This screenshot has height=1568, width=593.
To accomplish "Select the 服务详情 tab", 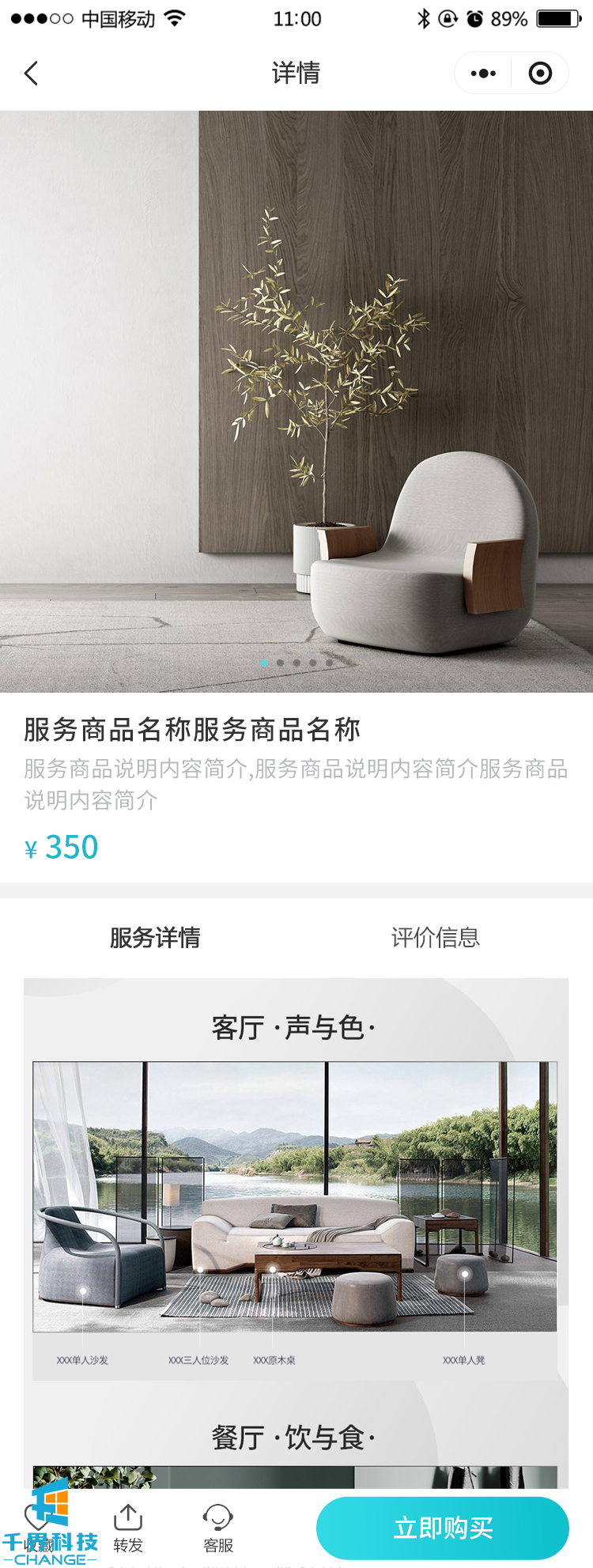I will [155, 938].
